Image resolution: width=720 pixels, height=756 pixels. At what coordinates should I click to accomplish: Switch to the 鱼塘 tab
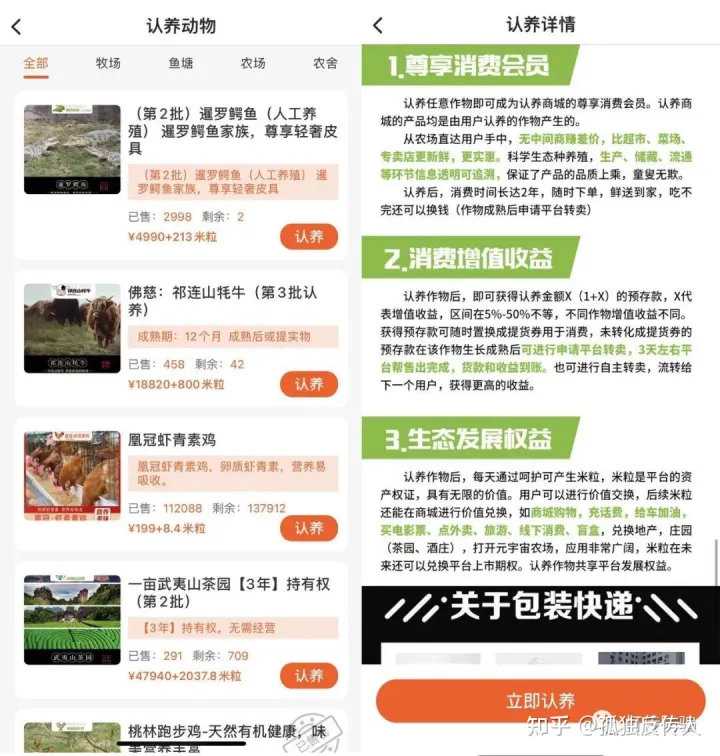tap(181, 63)
